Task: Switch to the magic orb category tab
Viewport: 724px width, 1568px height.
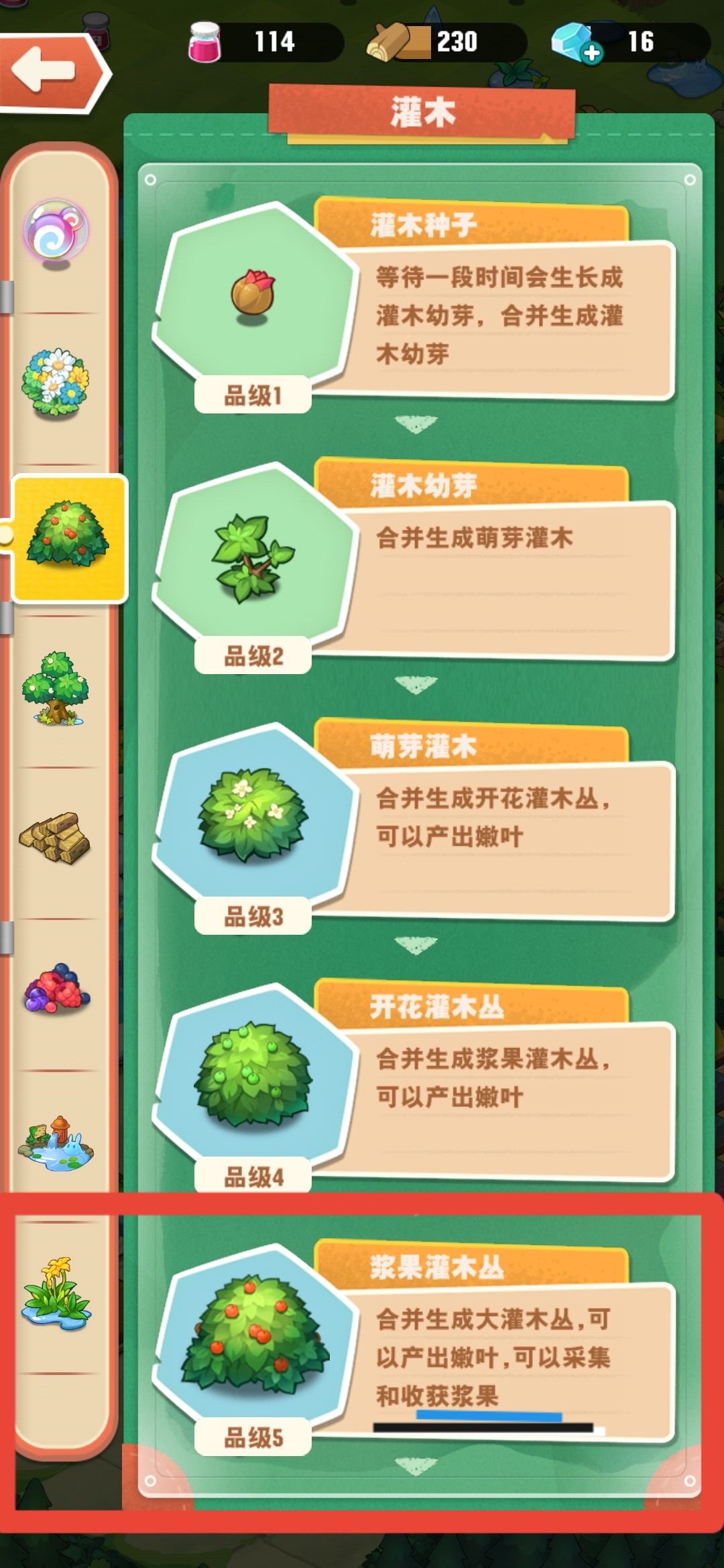Action: coord(56,232)
